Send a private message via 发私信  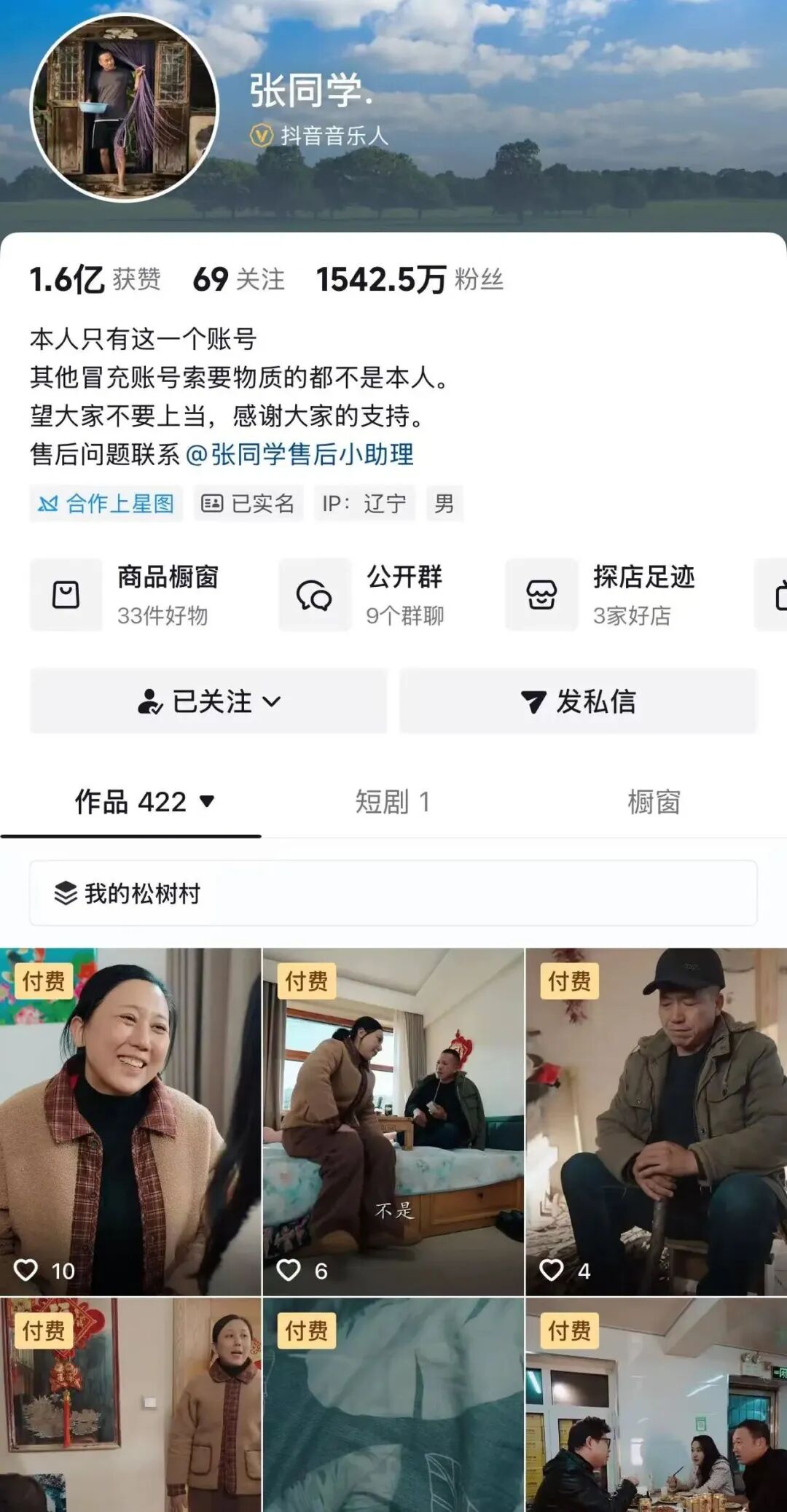pyautogui.click(x=579, y=701)
